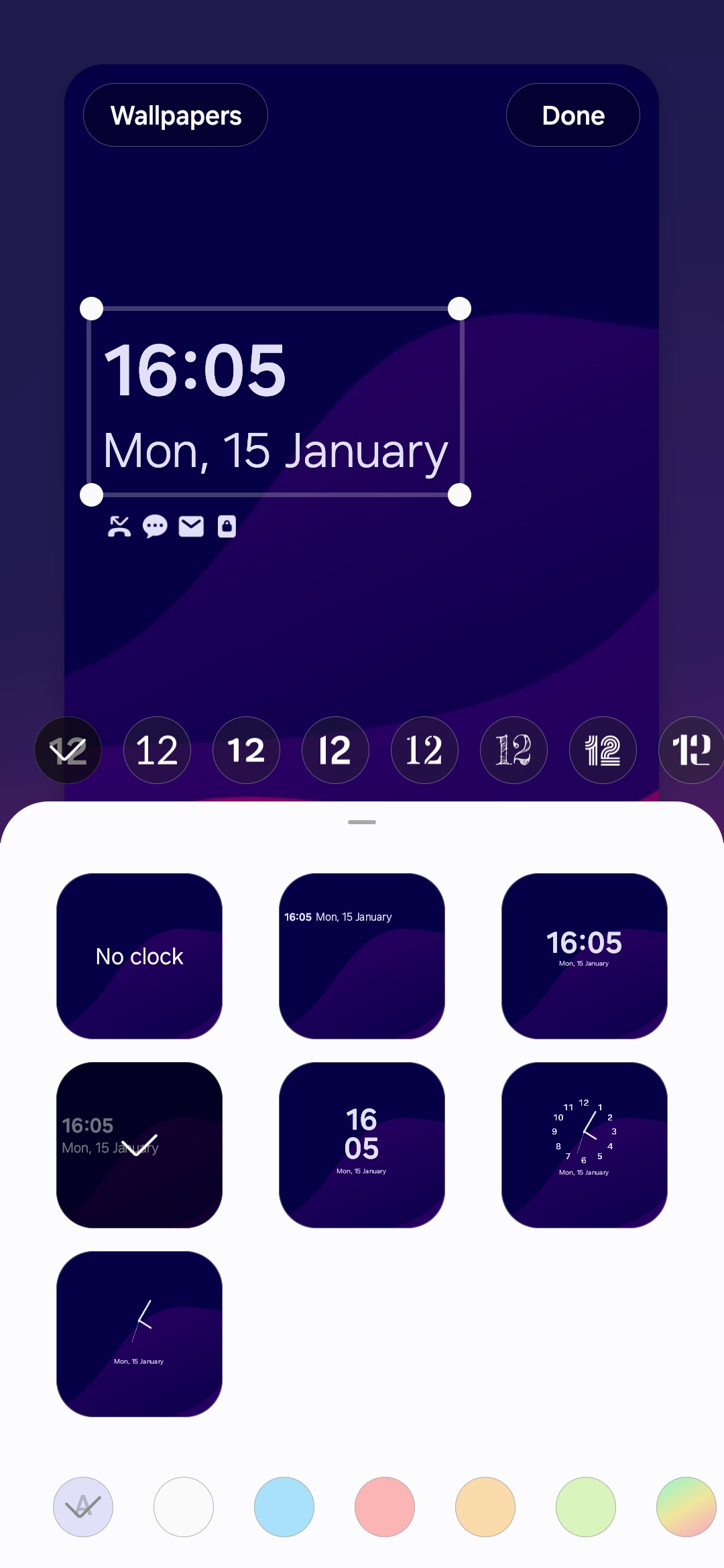Viewport: 724px width, 1568px height.
Task: Choose the analog clock with hour numbers
Action: pyautogui.click(x=584, y=1145)
